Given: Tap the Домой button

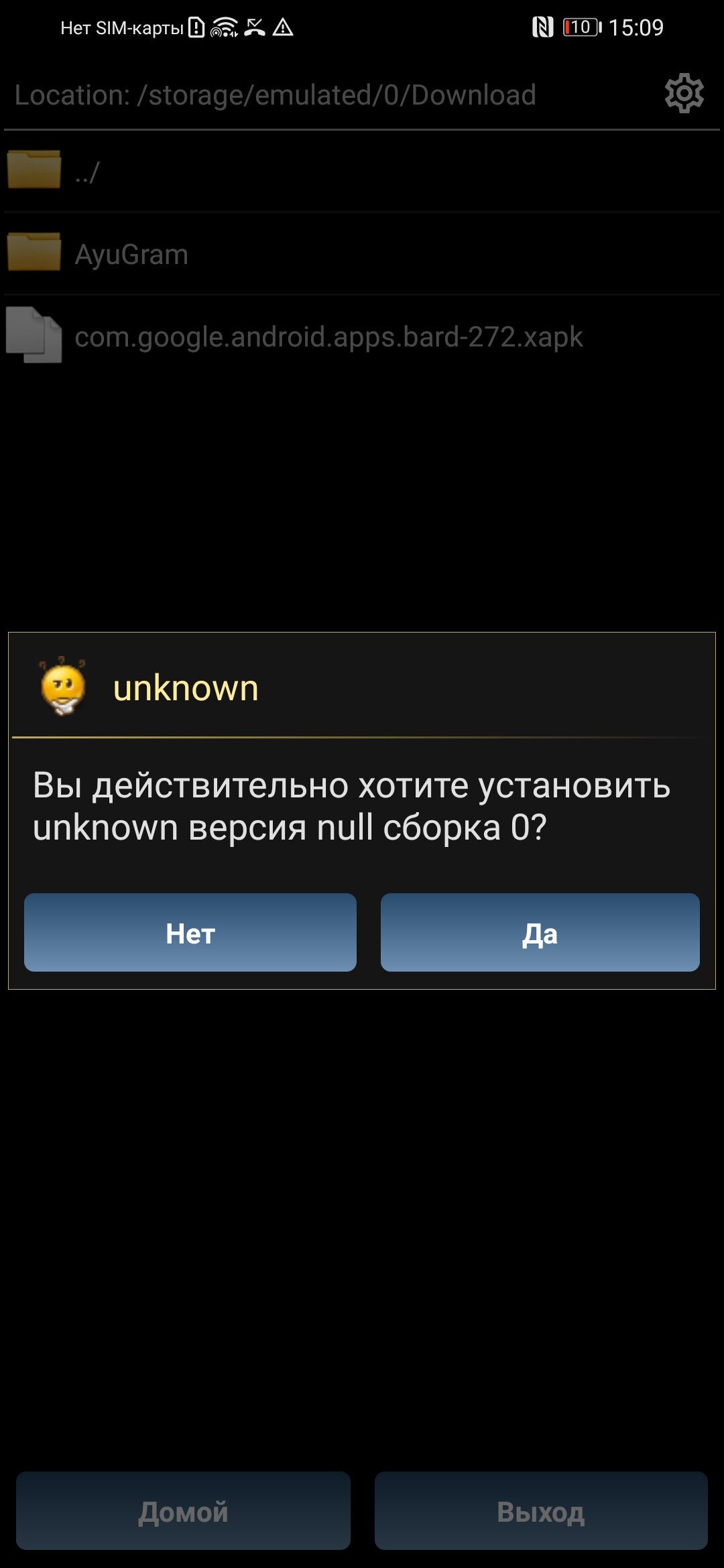Looking at the screenshot, I should [x=183, y=1510].
